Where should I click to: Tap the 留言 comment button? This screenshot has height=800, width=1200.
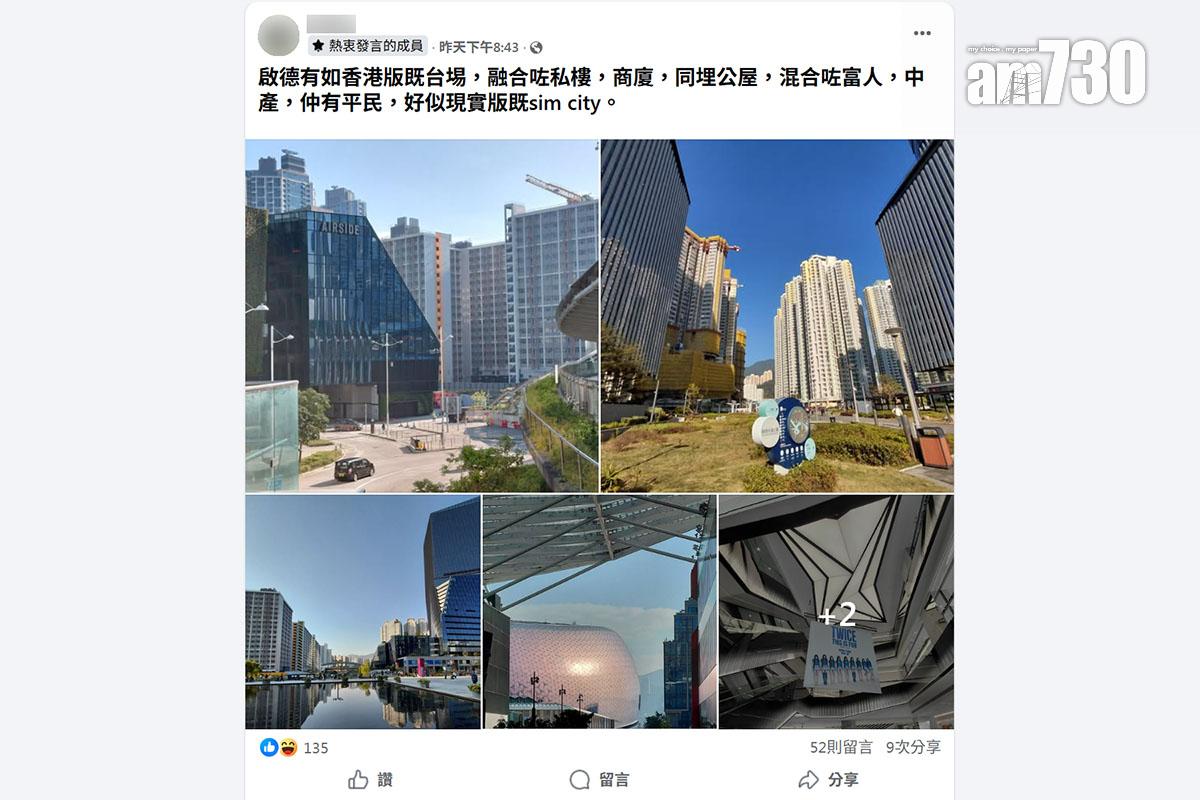pyautogui.click(x=599, y=780)
